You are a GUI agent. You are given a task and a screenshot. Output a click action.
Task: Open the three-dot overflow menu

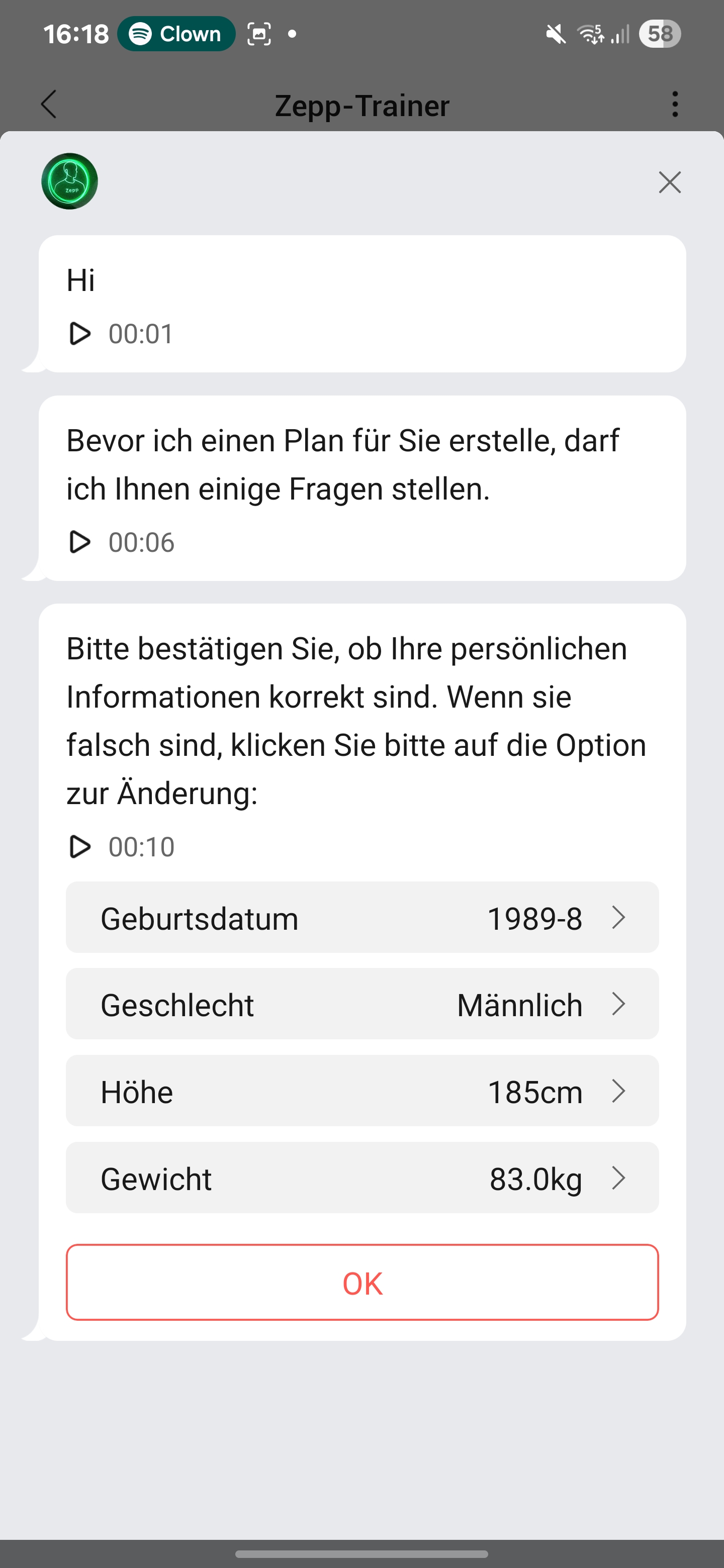pos(674,105)
